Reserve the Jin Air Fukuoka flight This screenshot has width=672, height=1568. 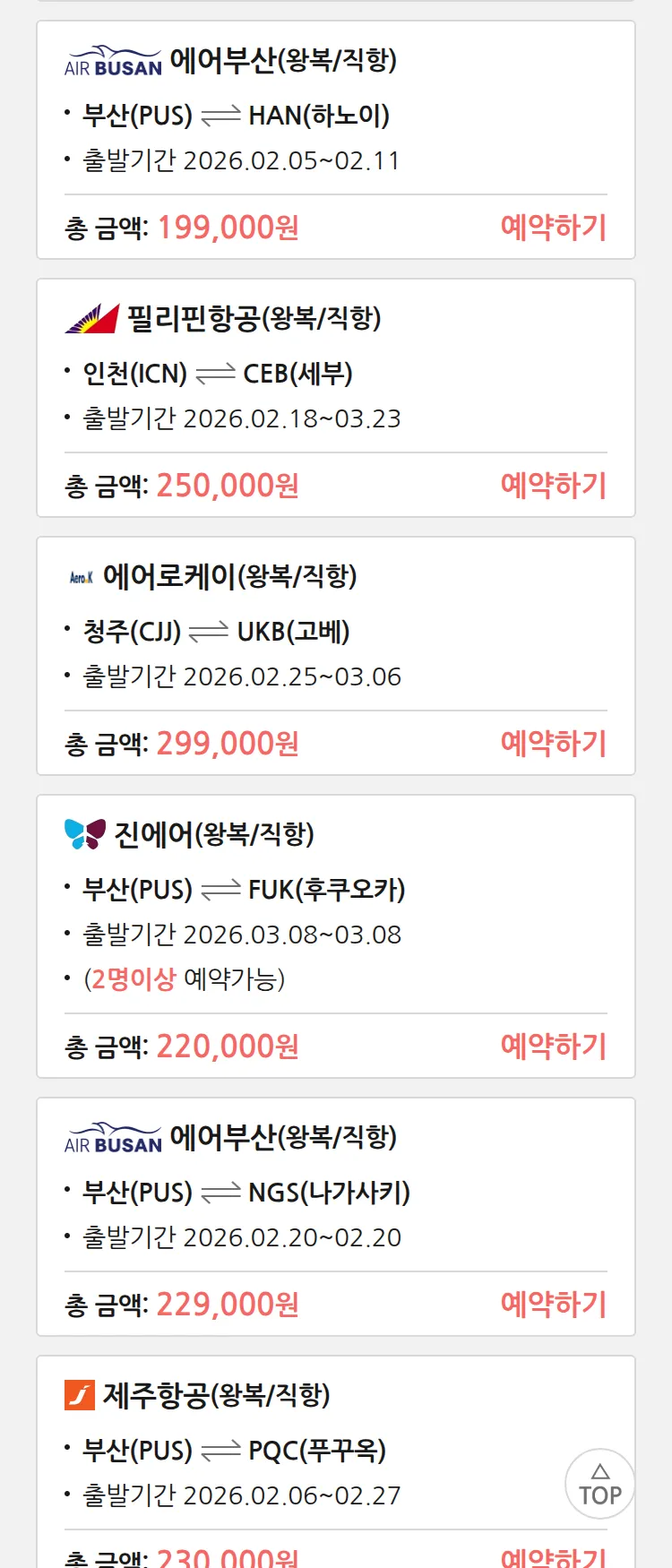[x=553, y=1047]
